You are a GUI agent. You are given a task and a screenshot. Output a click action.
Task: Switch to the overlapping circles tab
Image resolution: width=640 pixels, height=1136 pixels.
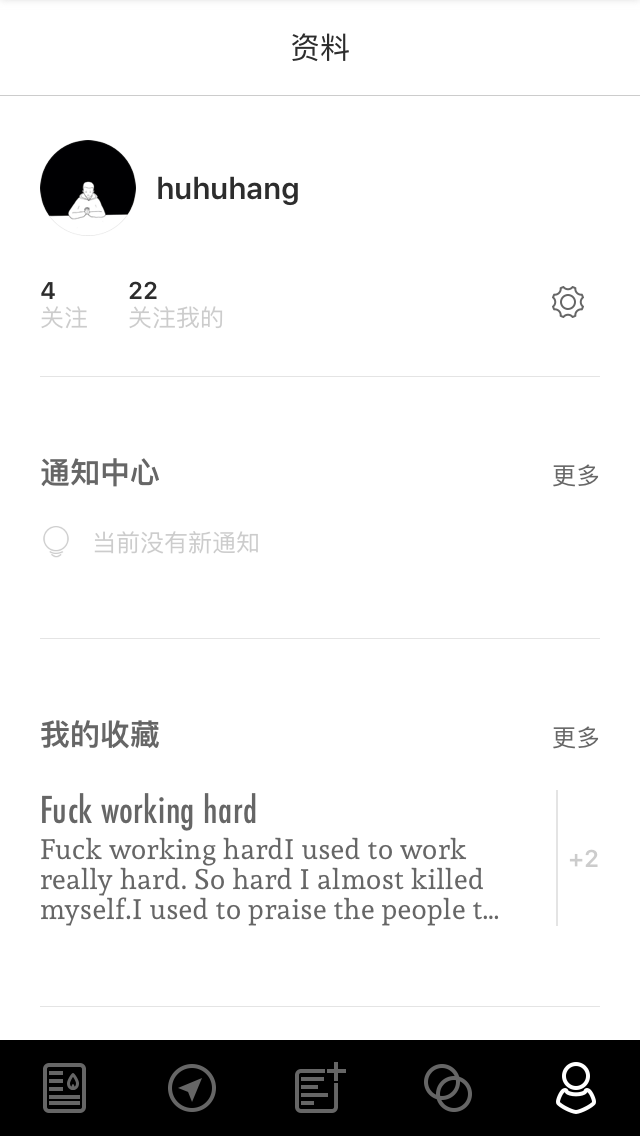pos(448,1087)
